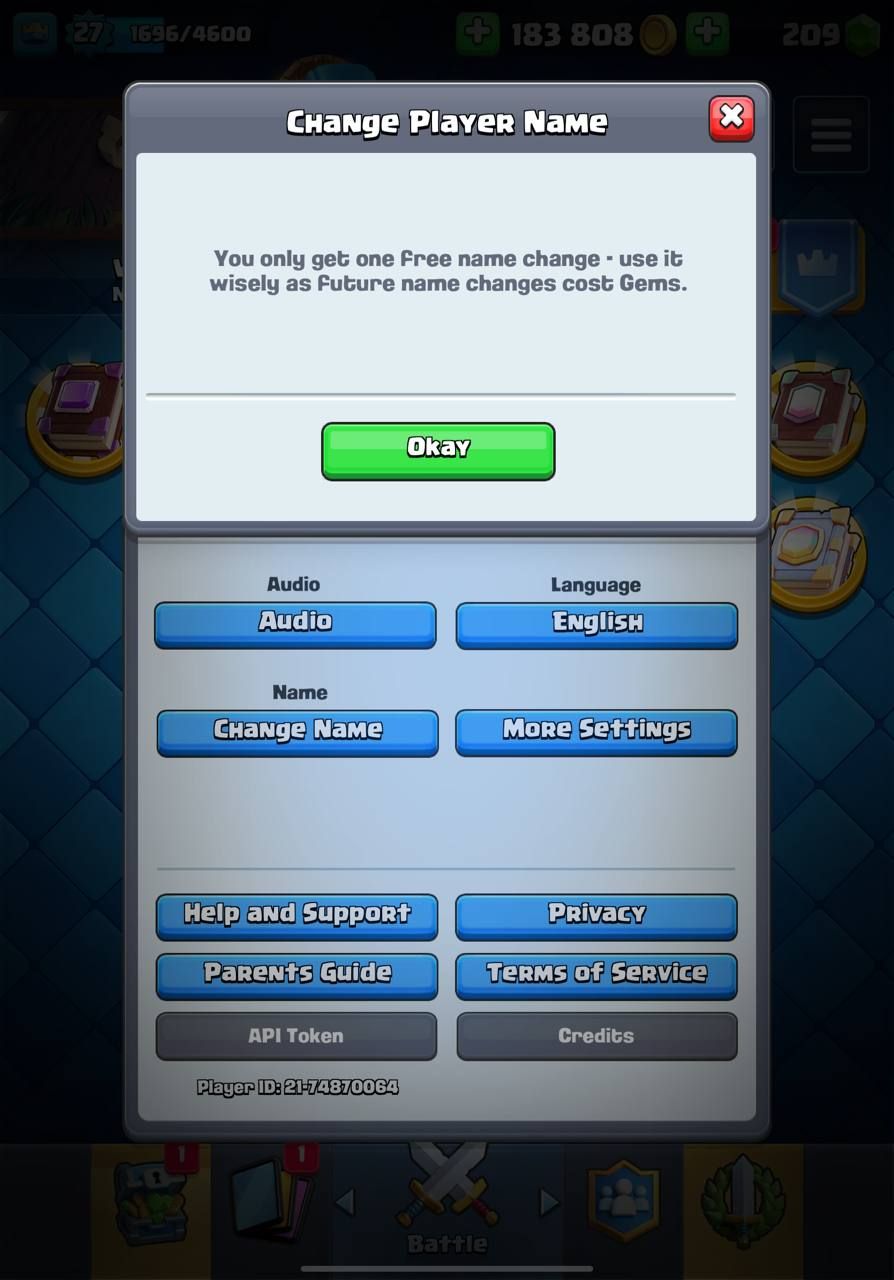Open the Parents Guide
894x1280 pixels.
tap(297, 975)
